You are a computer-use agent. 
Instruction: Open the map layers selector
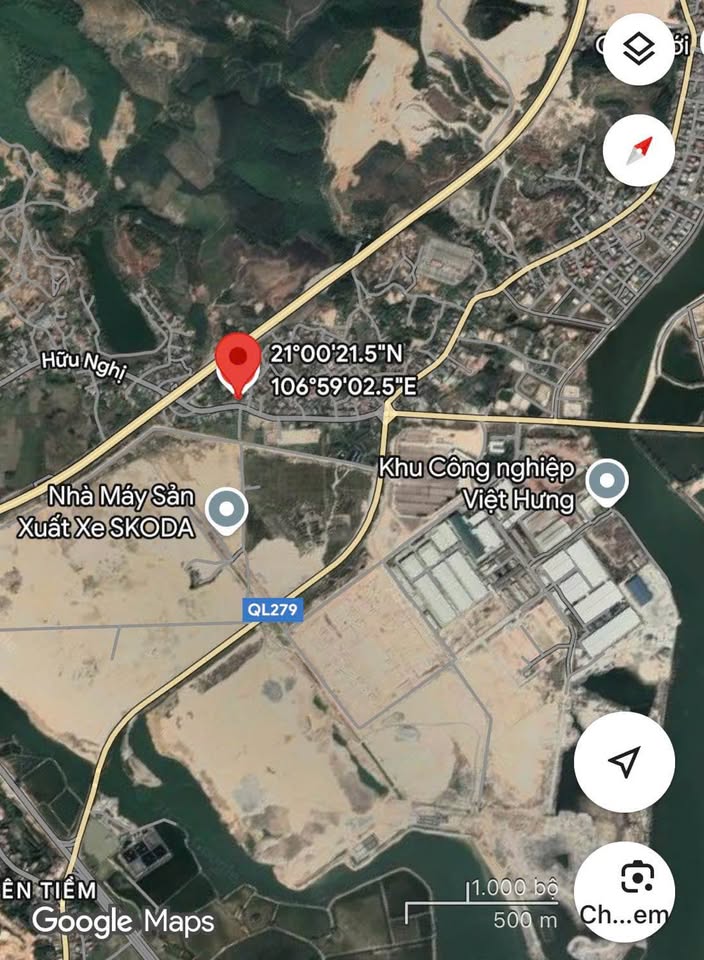tap(638, 50)
